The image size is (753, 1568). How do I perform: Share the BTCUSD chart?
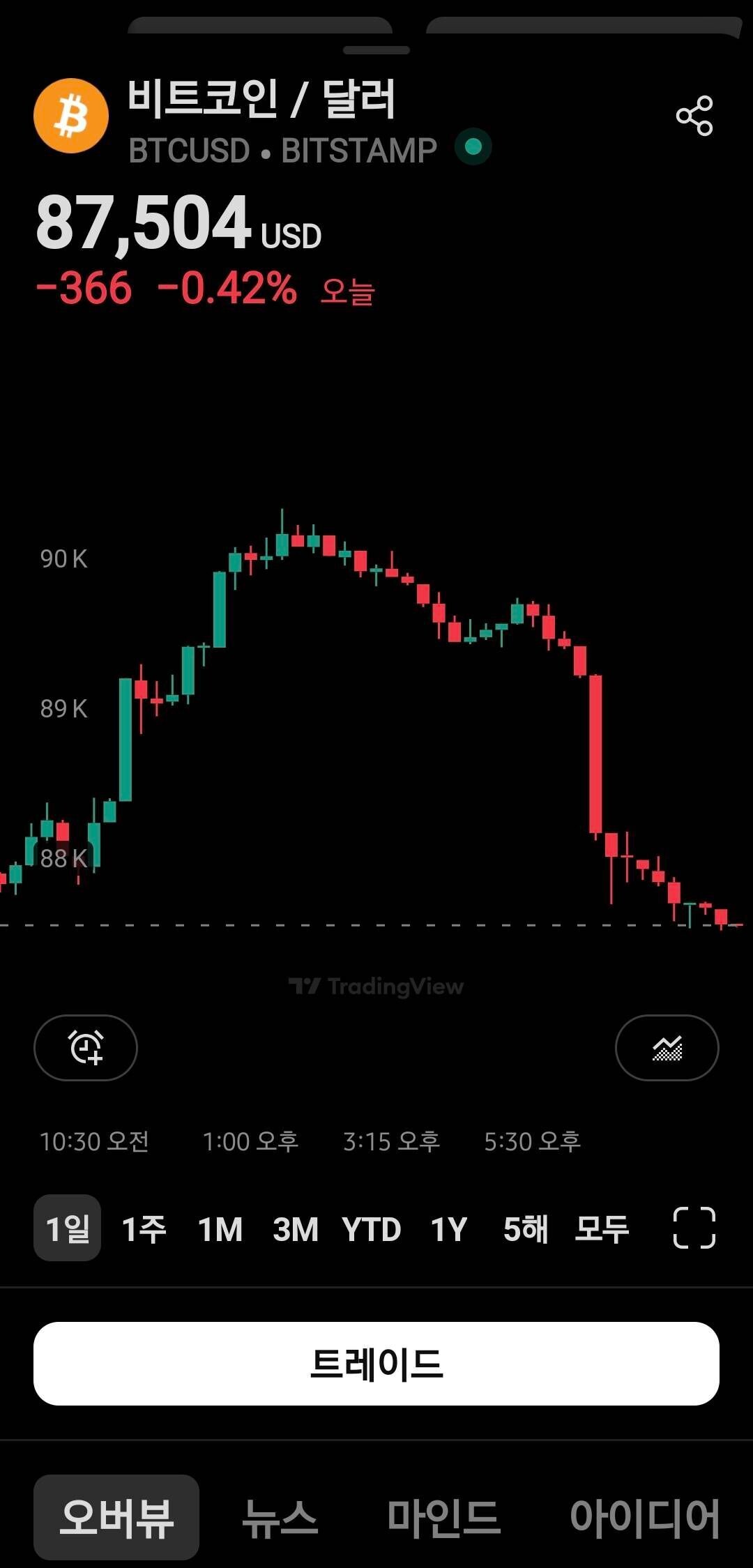point(694,116)
